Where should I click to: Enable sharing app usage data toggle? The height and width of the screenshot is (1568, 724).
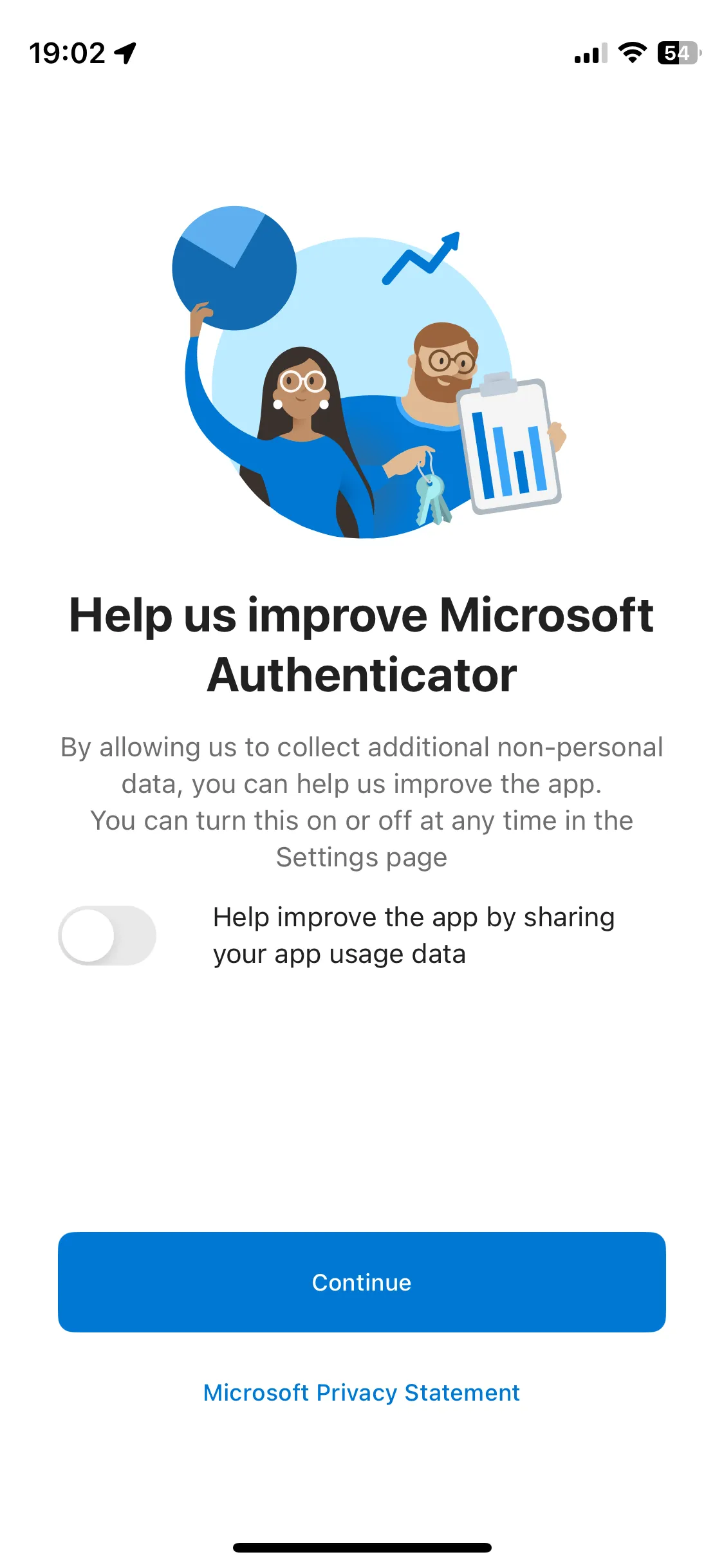(107, 935)
